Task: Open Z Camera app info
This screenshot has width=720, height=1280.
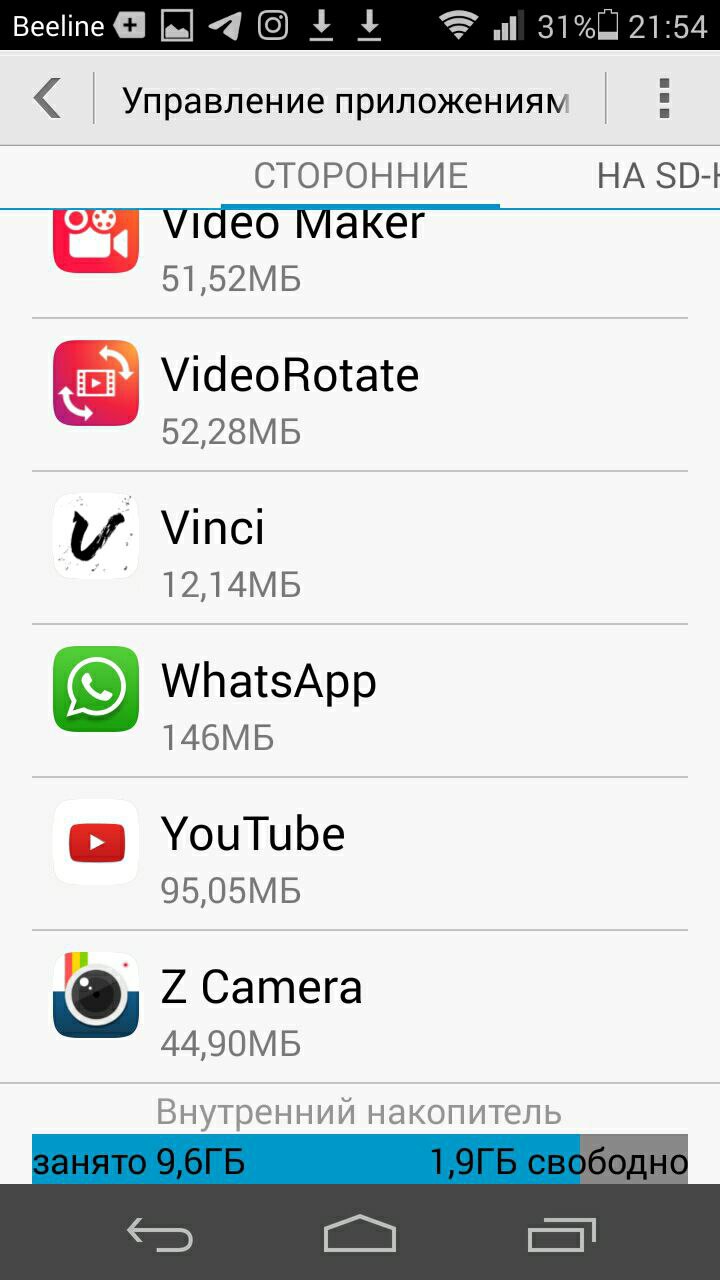Action: pyautogui.click(x=360, y=1007)
